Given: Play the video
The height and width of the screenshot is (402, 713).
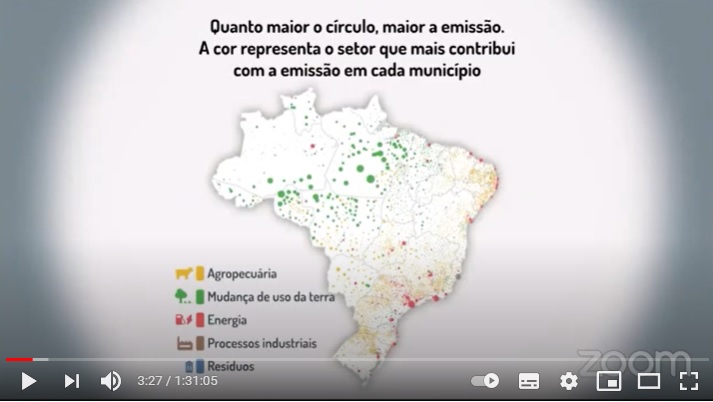Looking at the screenshot, I should [x=29, y=381].
